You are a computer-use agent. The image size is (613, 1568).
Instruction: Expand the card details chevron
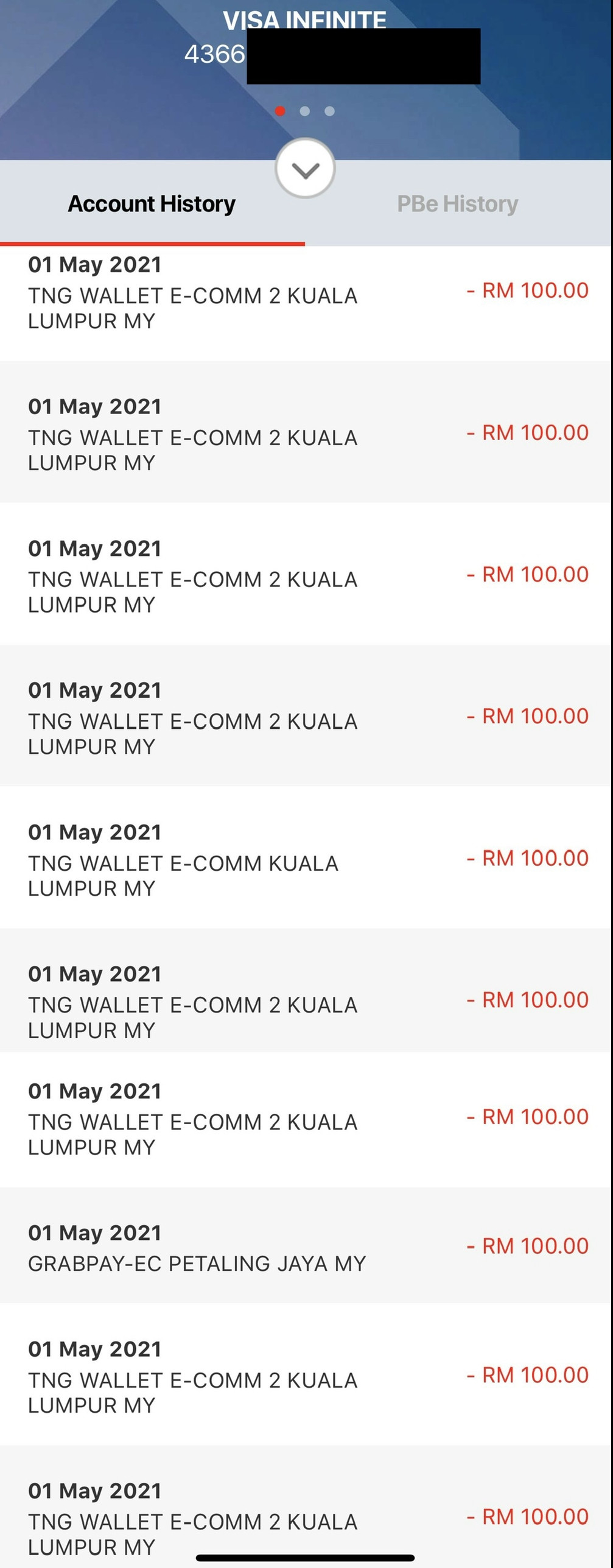[x=305, y=169]
